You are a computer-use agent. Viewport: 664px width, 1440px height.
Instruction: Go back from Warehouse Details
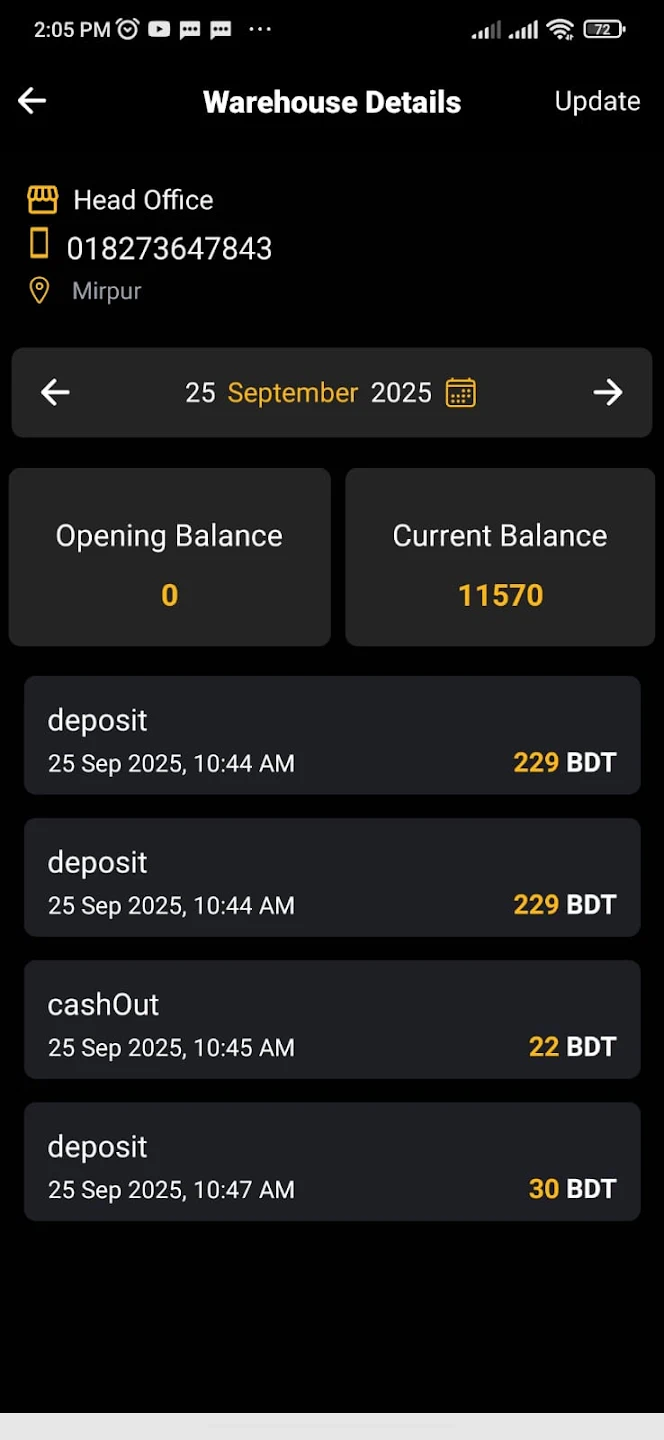coord(32,101)
